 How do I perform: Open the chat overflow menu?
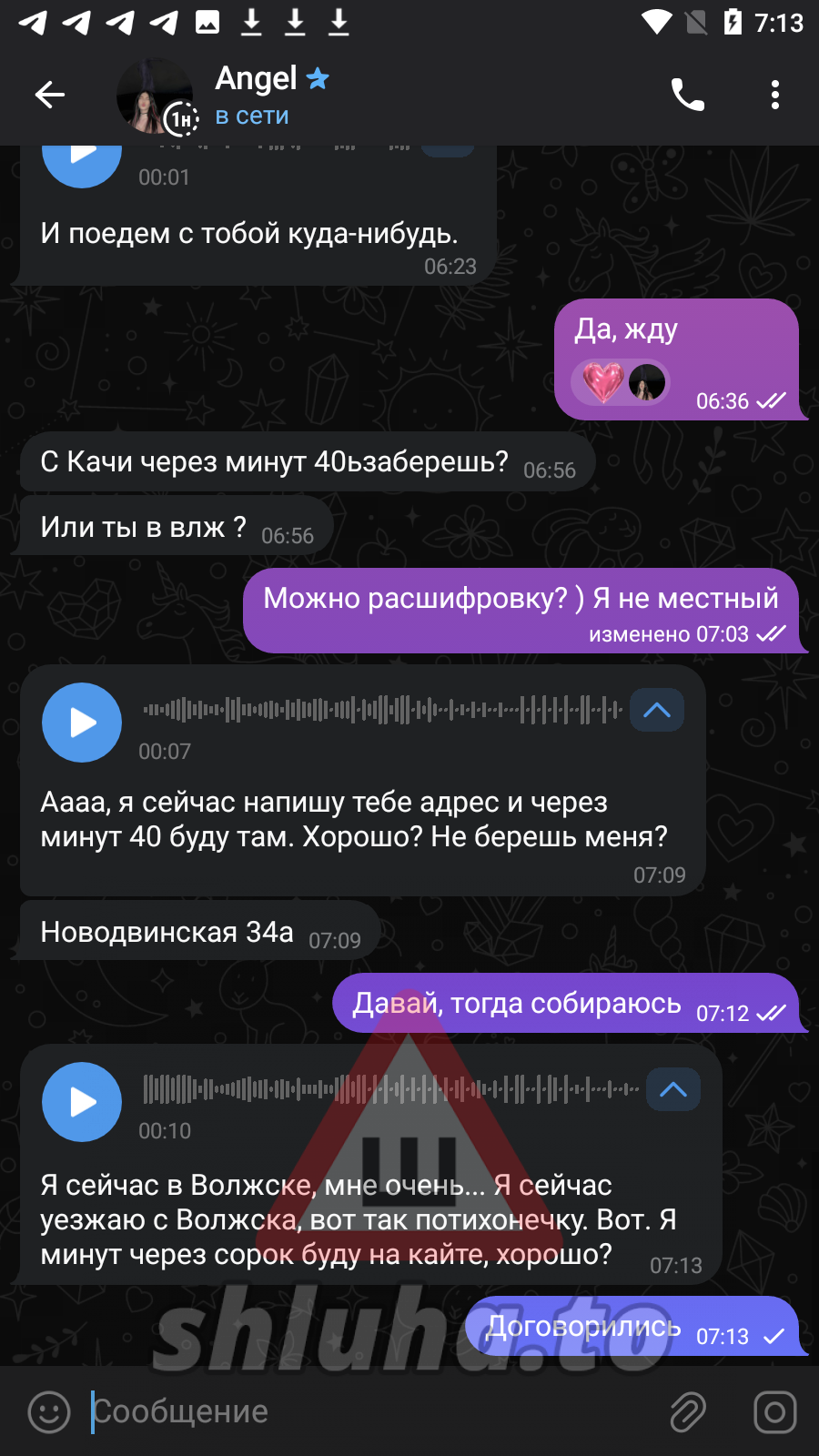tap(774, 95)
